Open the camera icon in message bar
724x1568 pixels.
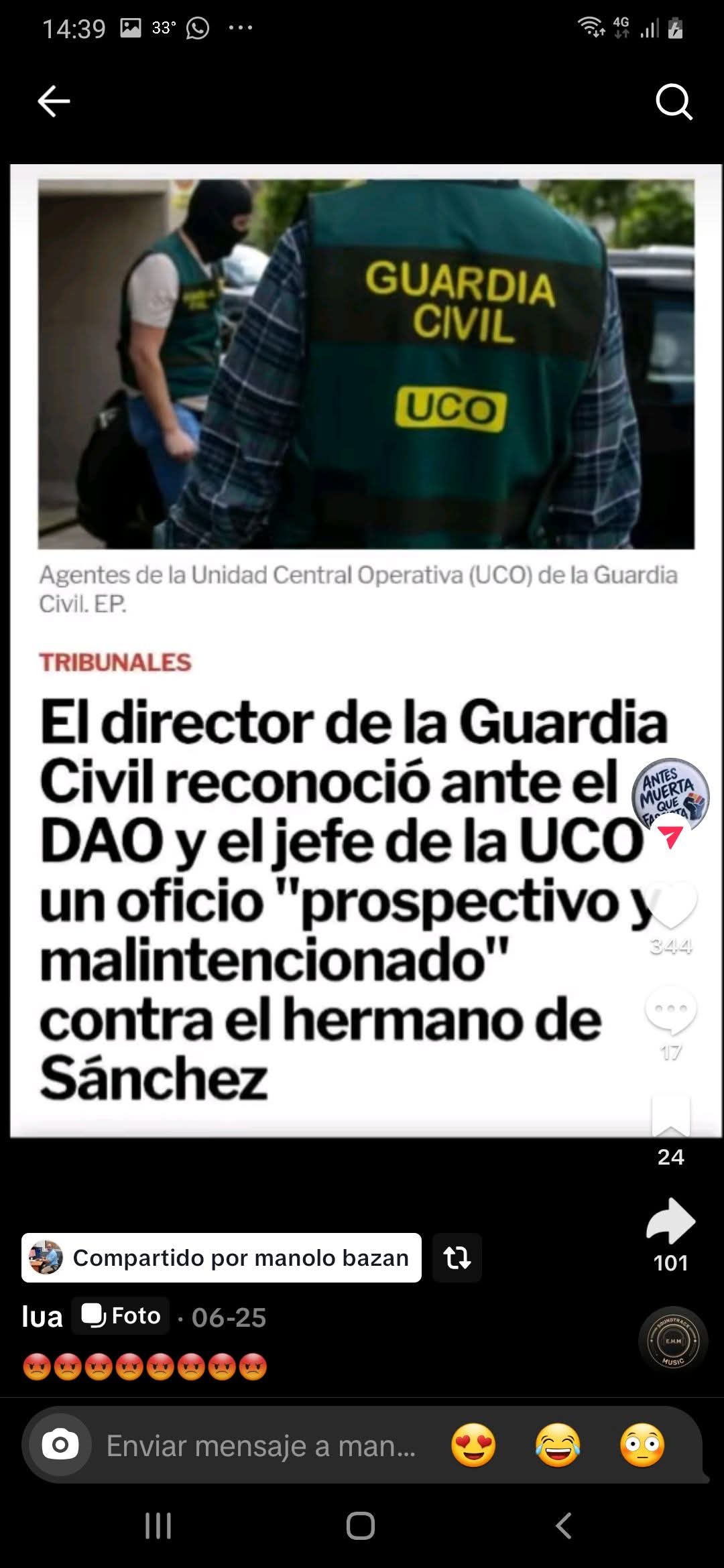tap(60, 1445)
